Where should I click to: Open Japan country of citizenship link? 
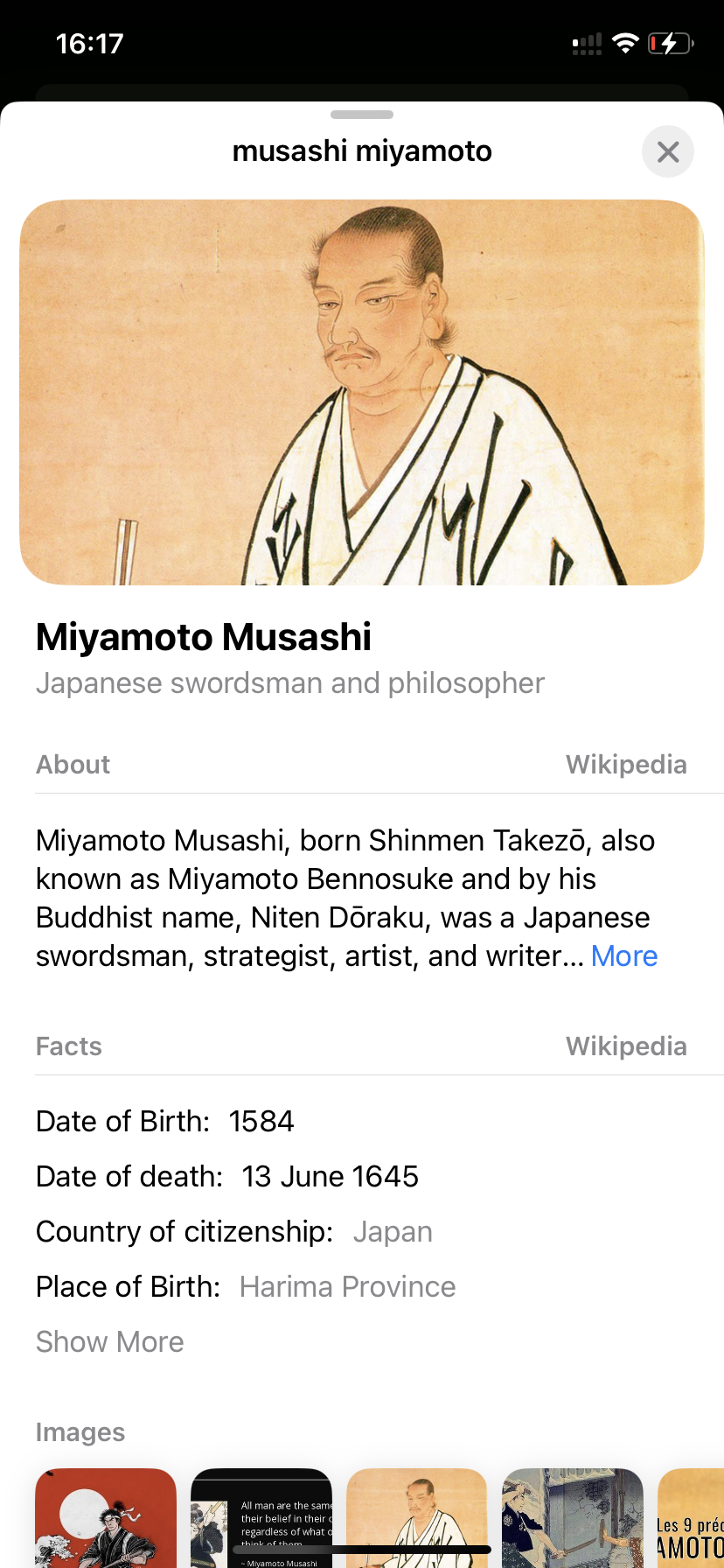pyautogui.click(x=393, y=1232)
